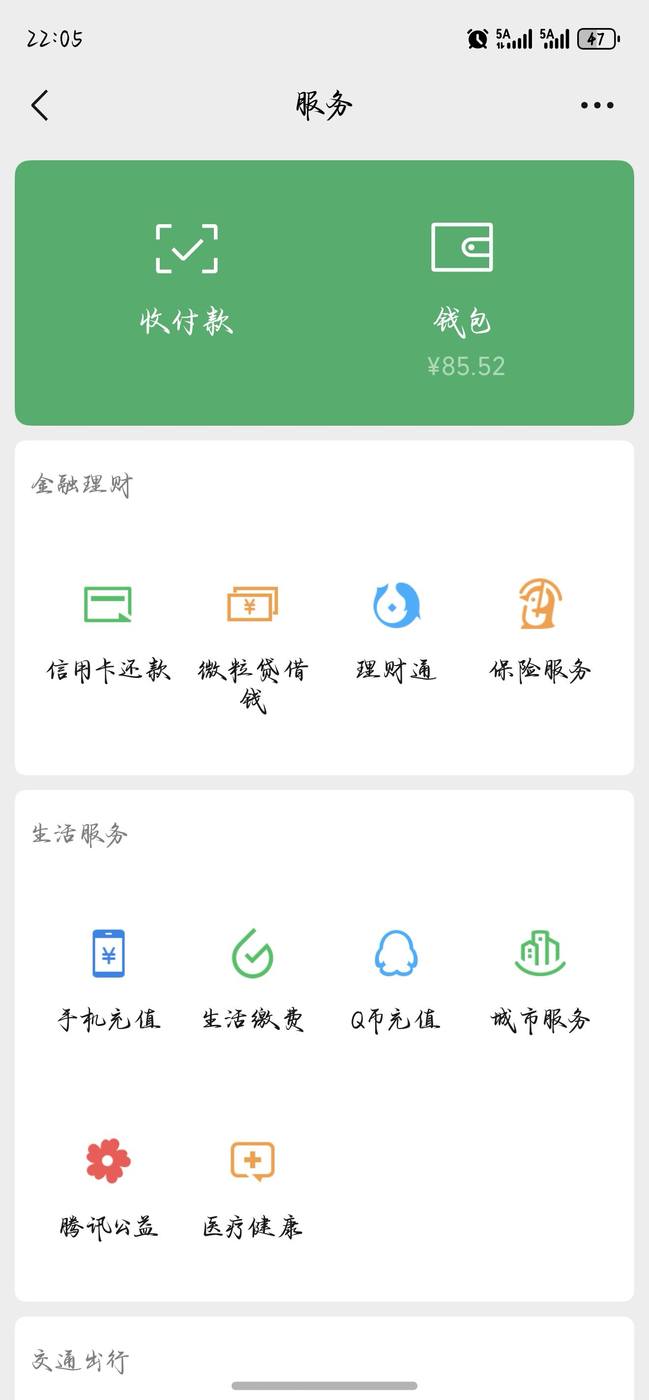Screen dimensions: 649x1400
Task: Open 手机充值 phone top-up
Action: (108, 978)
